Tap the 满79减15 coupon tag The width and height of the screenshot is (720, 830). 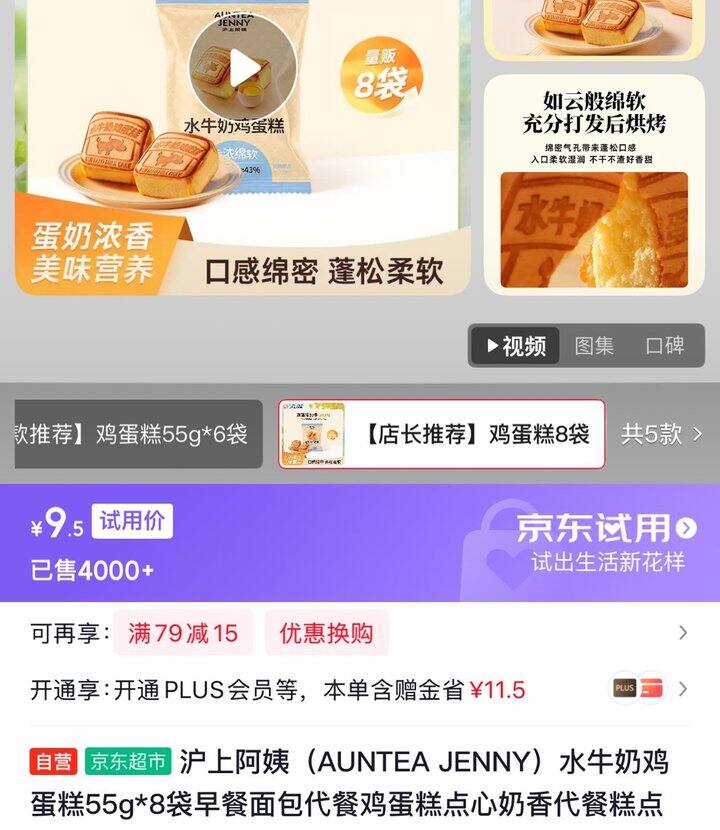pyautogui.click(x=183, y=633)
